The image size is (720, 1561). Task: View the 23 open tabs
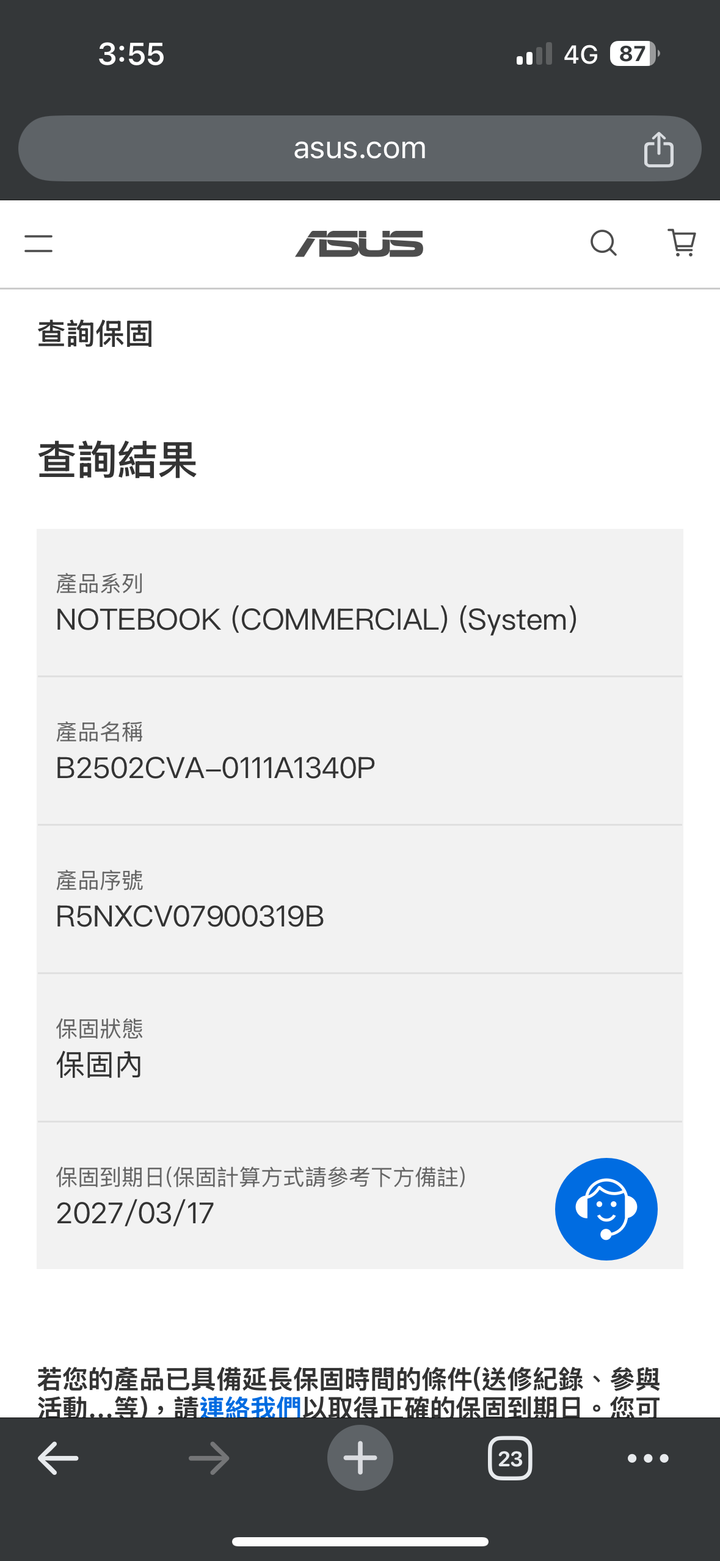(510, 1459)
